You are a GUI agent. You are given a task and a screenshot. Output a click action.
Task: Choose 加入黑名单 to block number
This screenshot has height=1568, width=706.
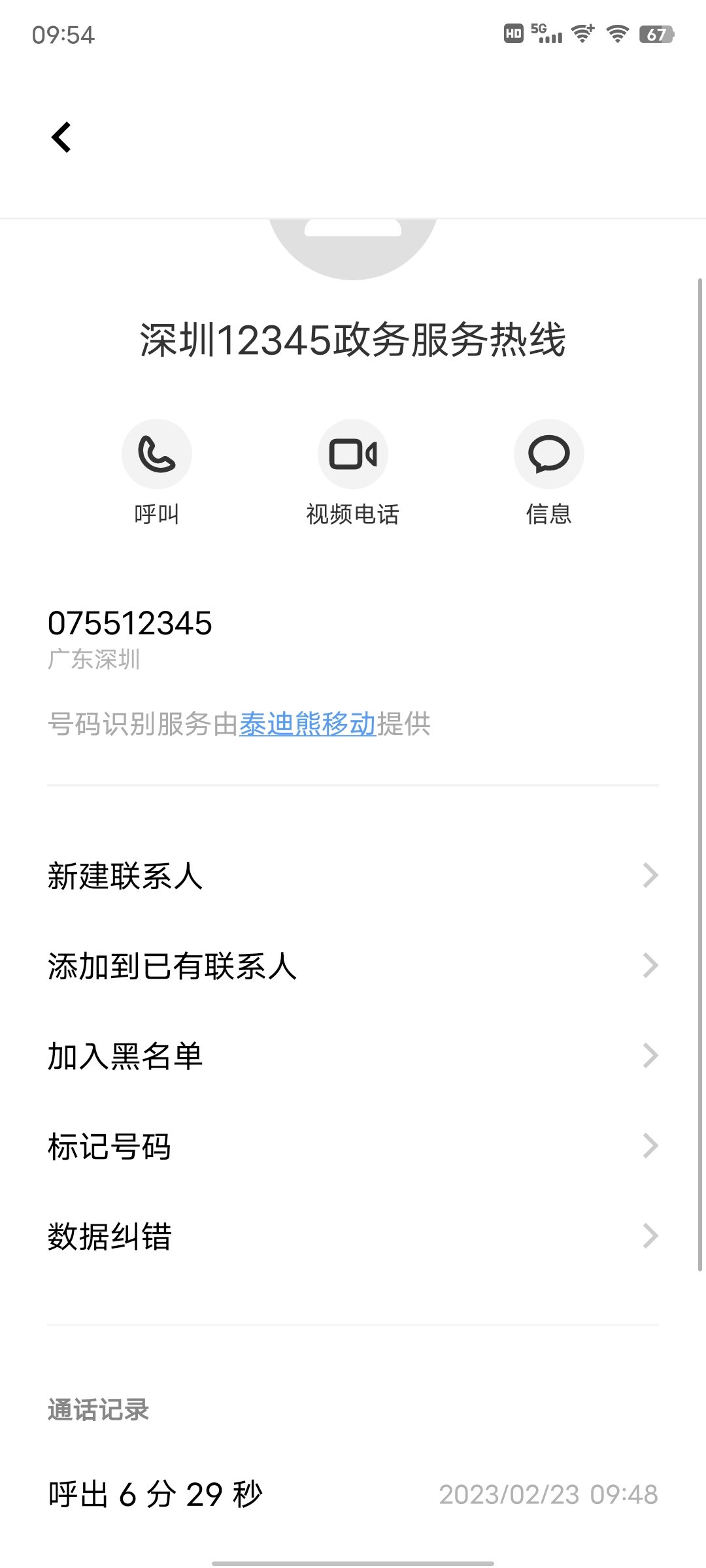coord(353,1056)
